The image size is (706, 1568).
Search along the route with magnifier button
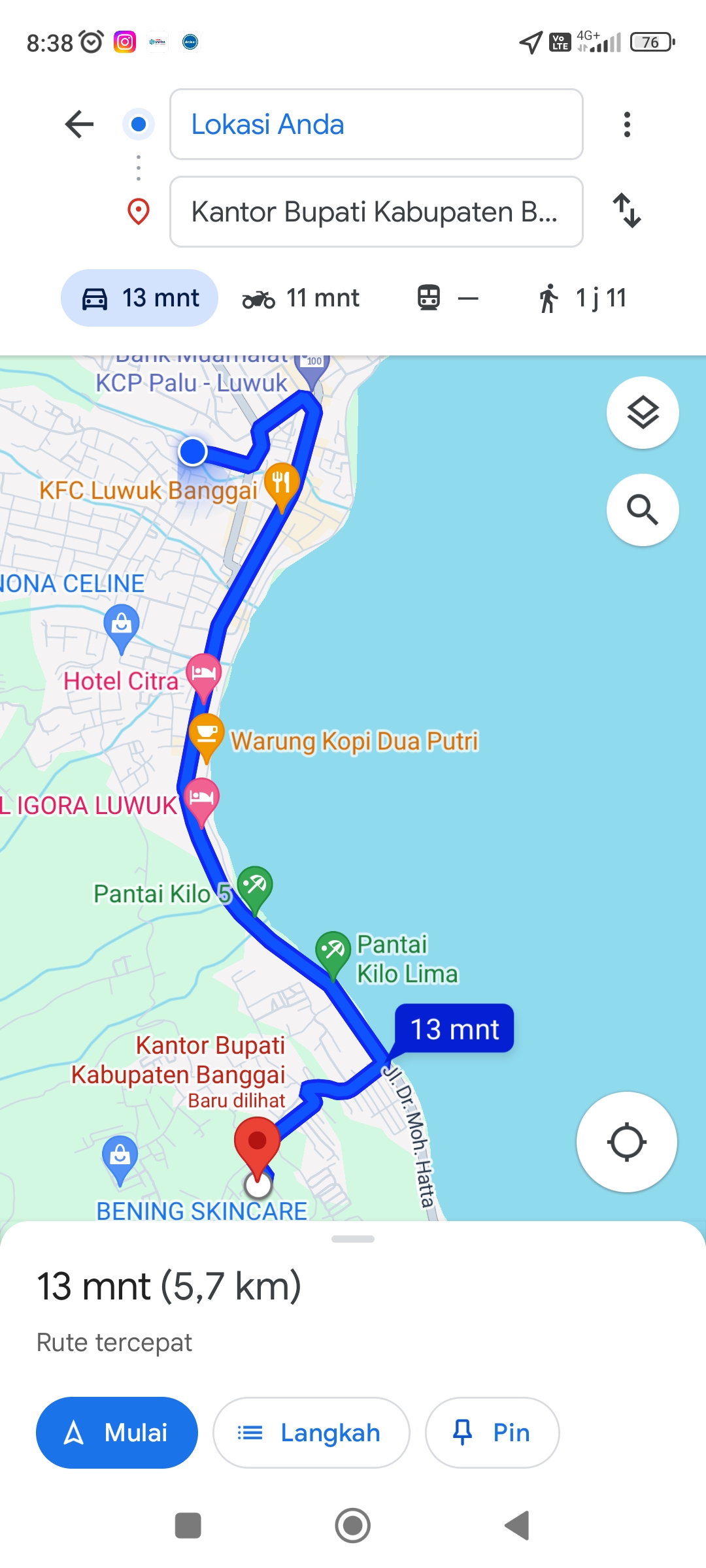(x=643, y=510)
